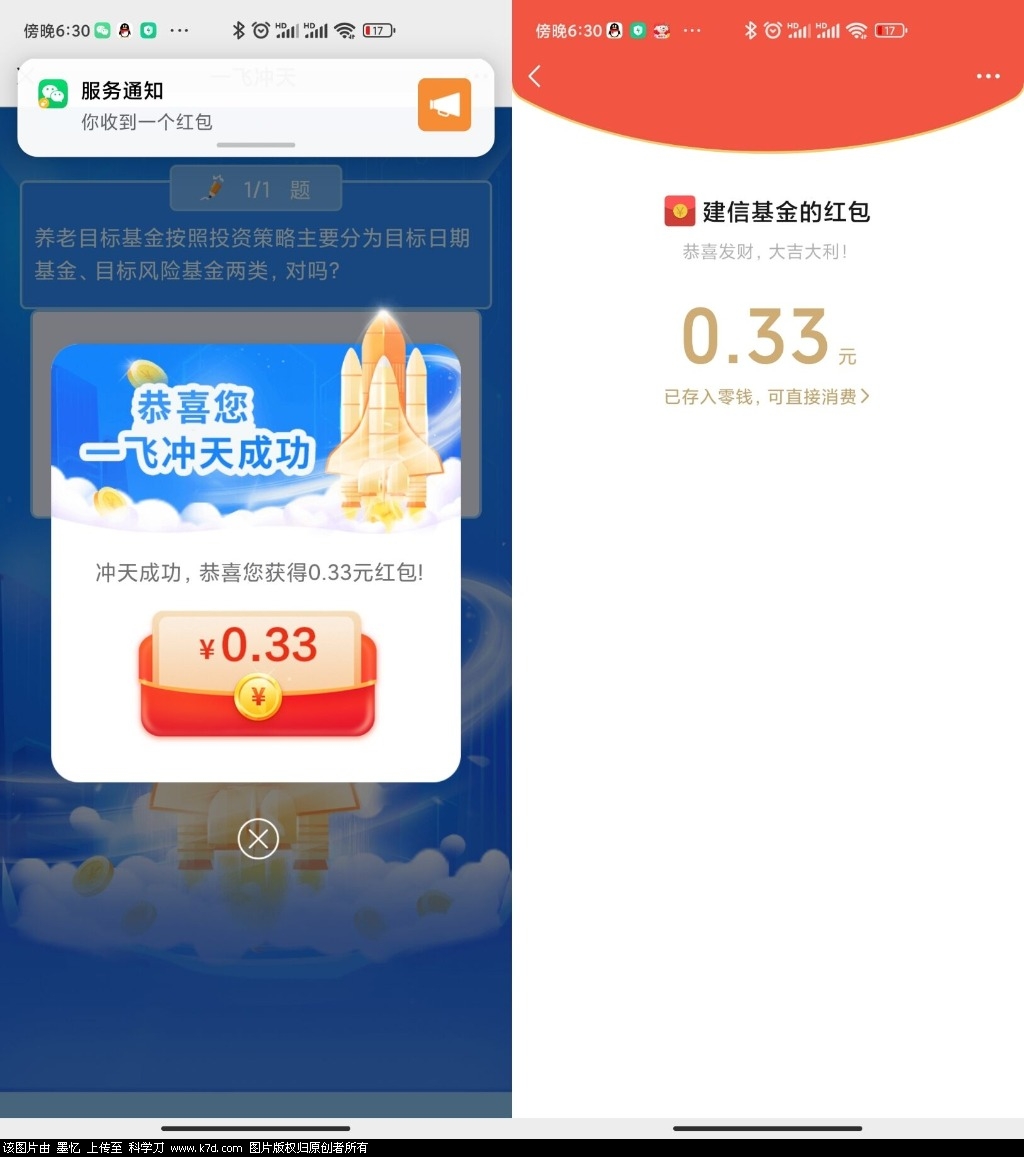Viewport: 1024px width, 1157px height.
Task: Open the three-dot overflow menu
Action: pyautogui.click(x=987, y=76)
